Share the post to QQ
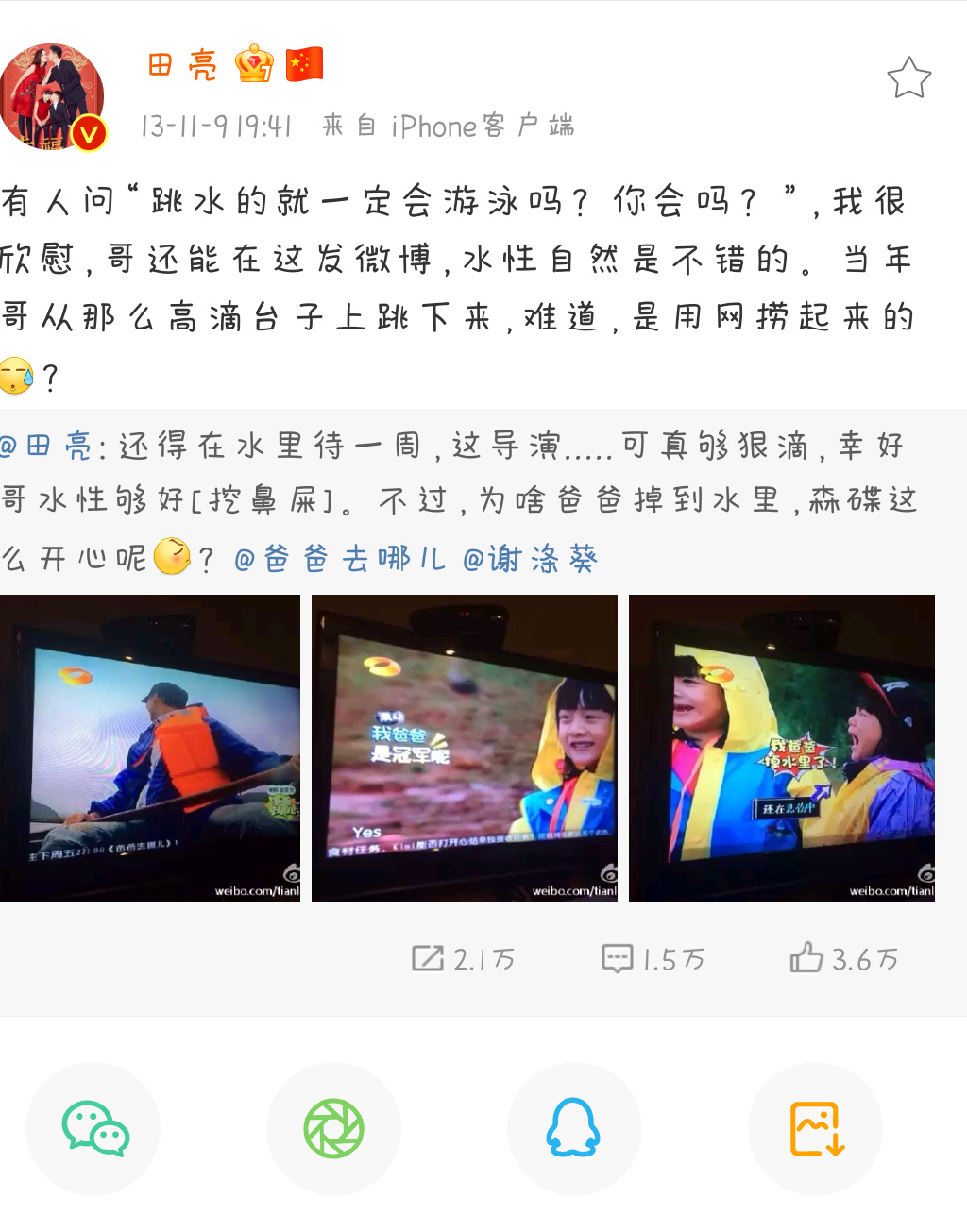 [x=573, y=1129]
